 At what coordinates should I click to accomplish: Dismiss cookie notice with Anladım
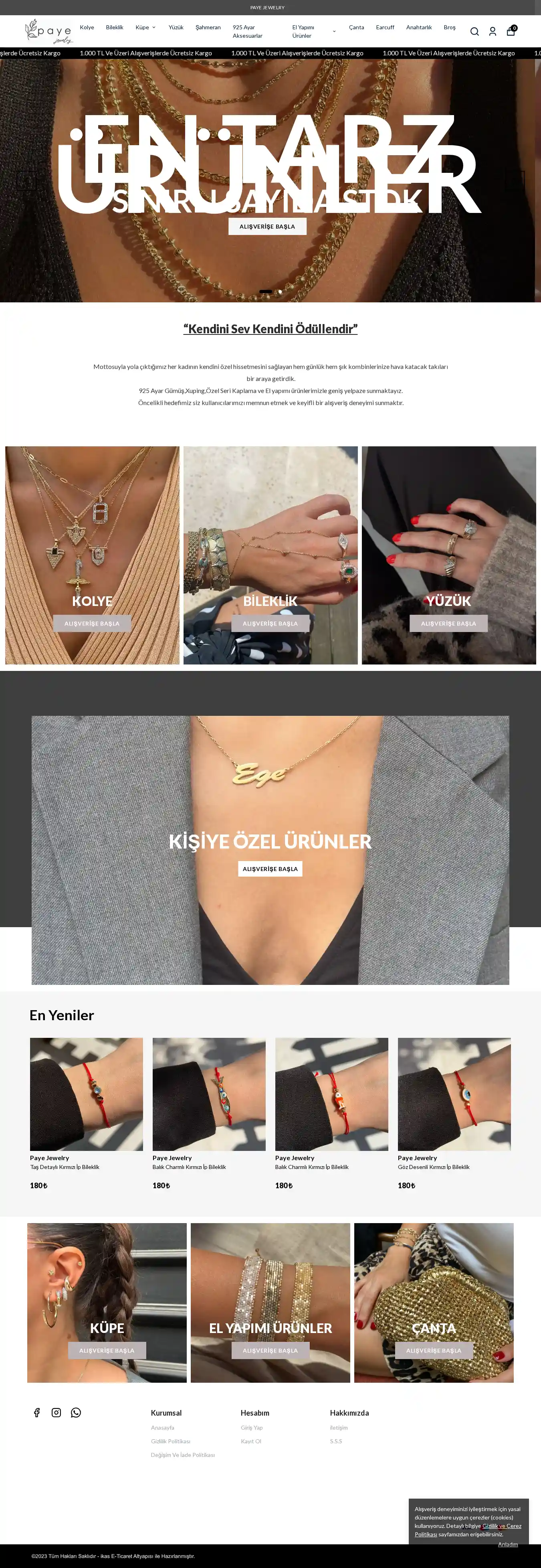[x=507, y=1544]
